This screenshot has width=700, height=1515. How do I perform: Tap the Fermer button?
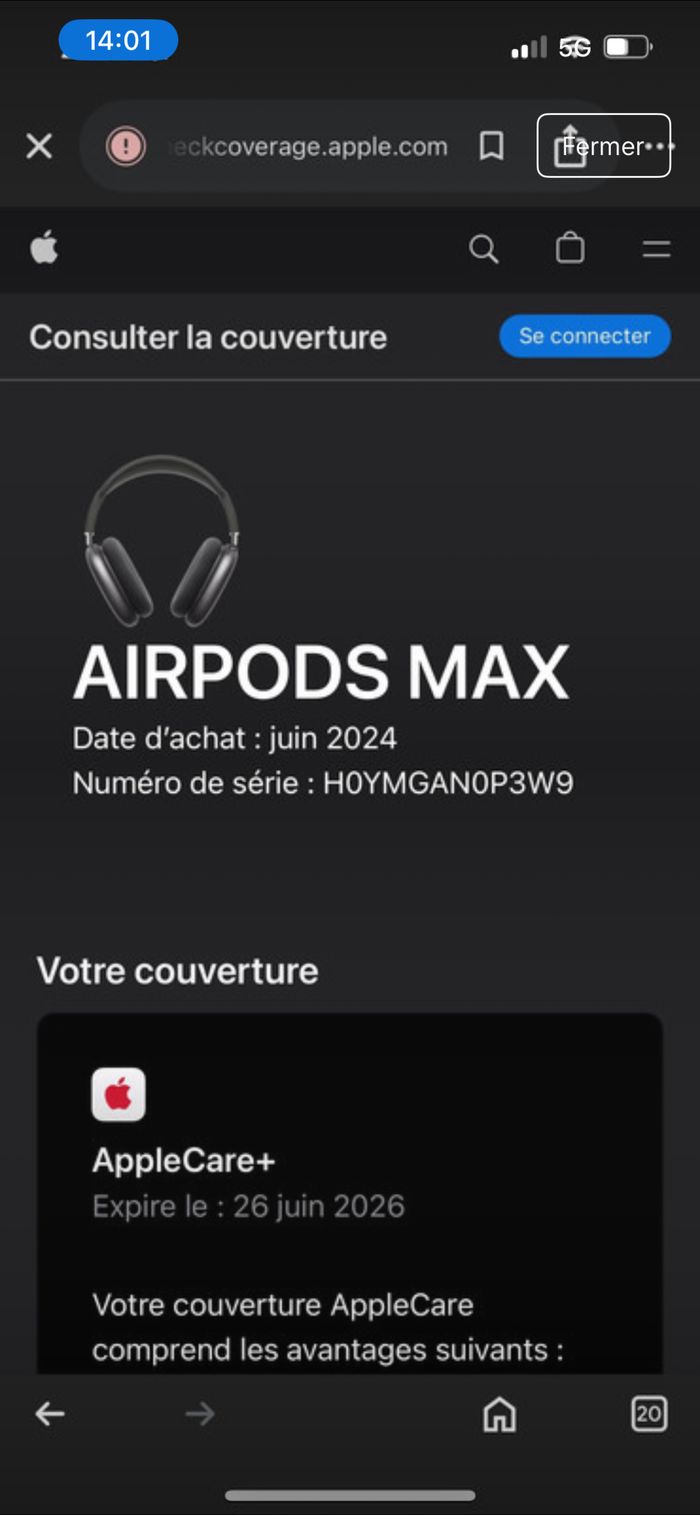(603, 146)
